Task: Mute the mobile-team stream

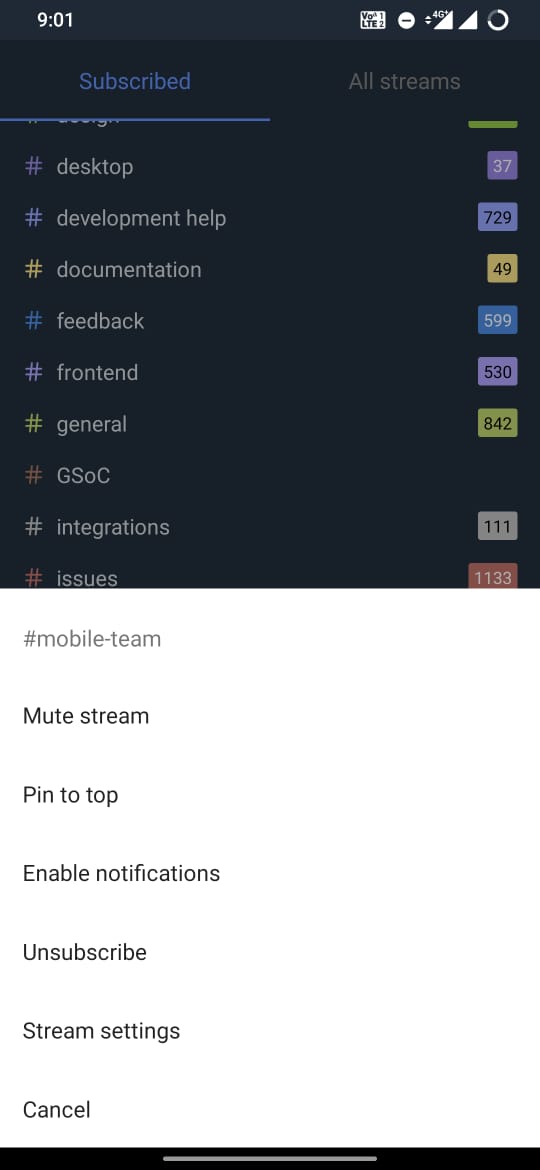Action: point(270,716)
